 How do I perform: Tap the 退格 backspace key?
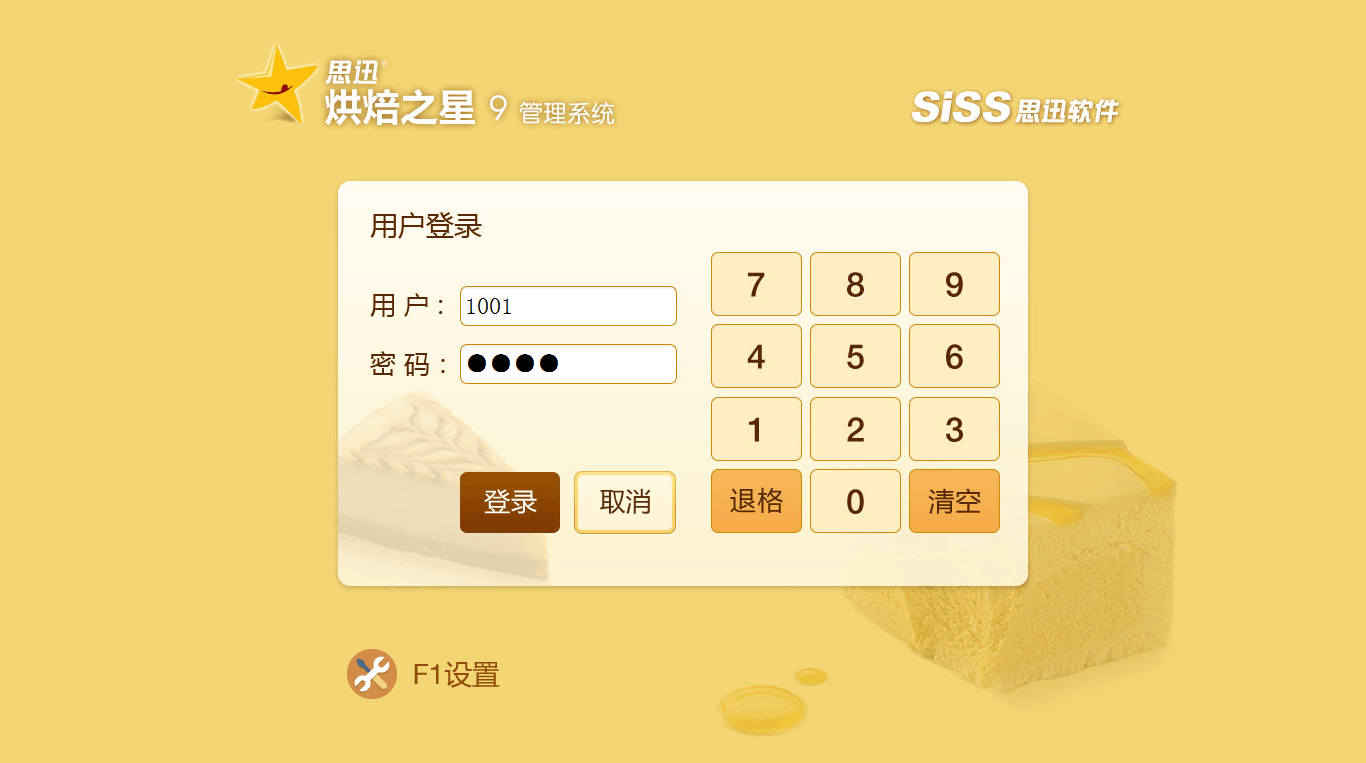[756, 501]
